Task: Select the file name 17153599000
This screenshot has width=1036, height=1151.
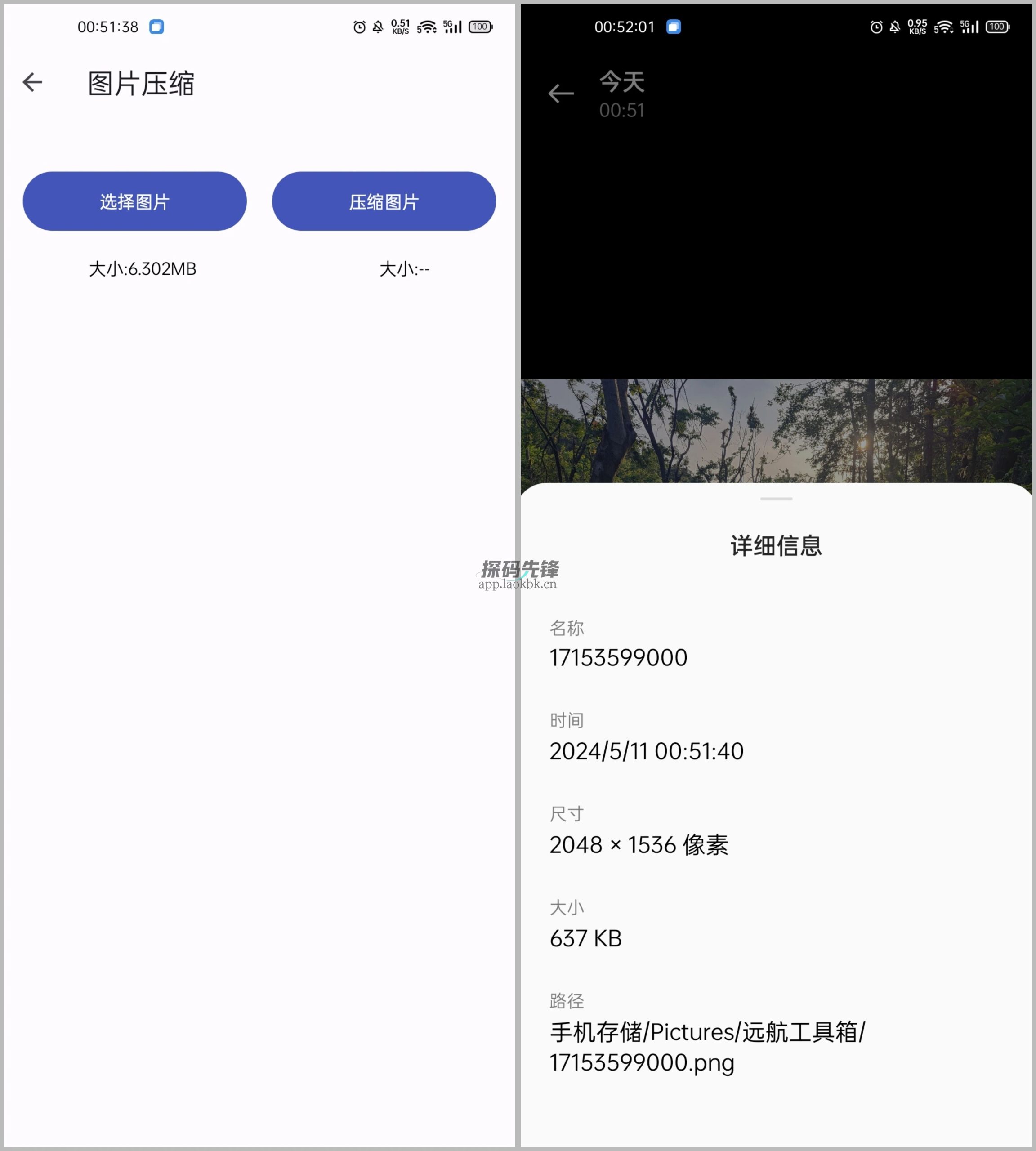Action: [618, 657]
